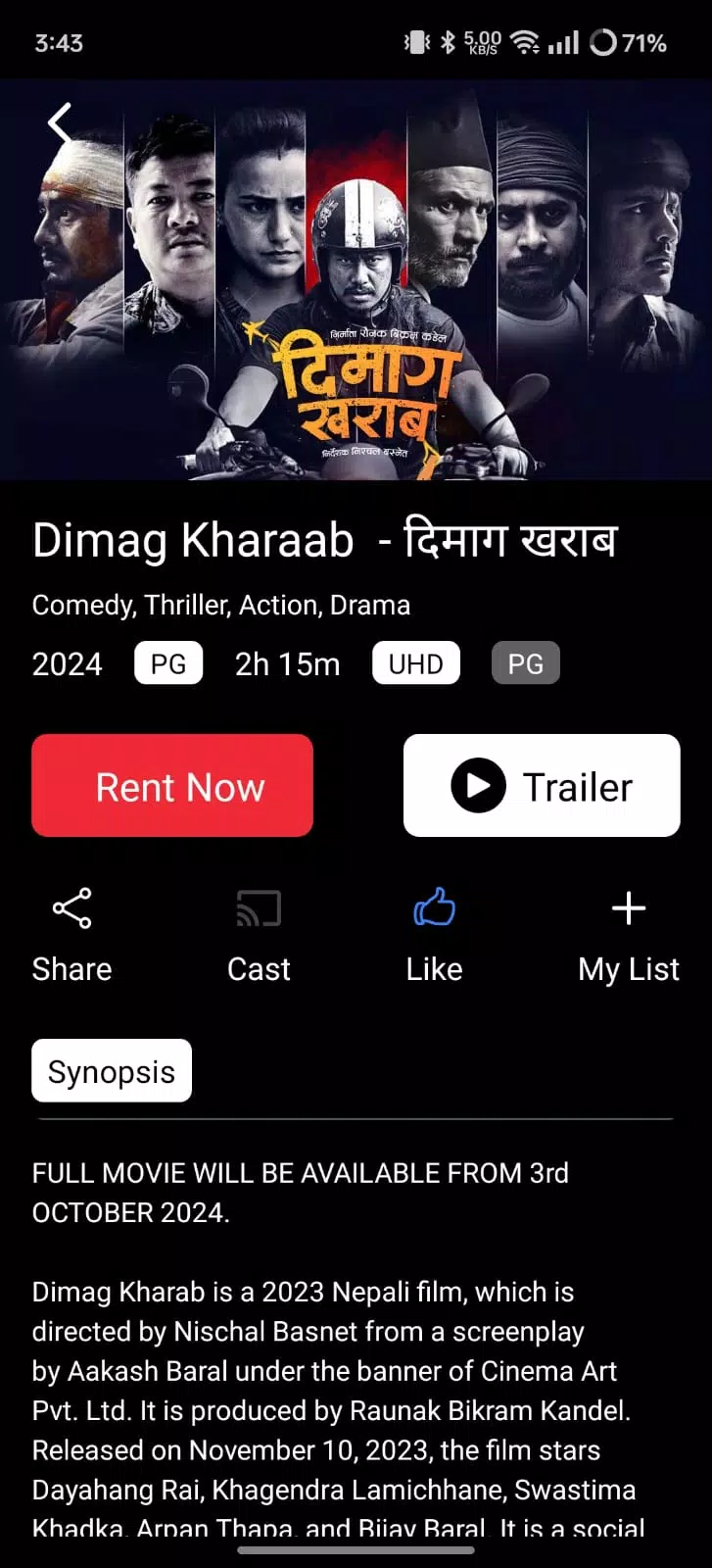Go back using the top-left arrow
712x1568 pixels.
click(60, 126)
